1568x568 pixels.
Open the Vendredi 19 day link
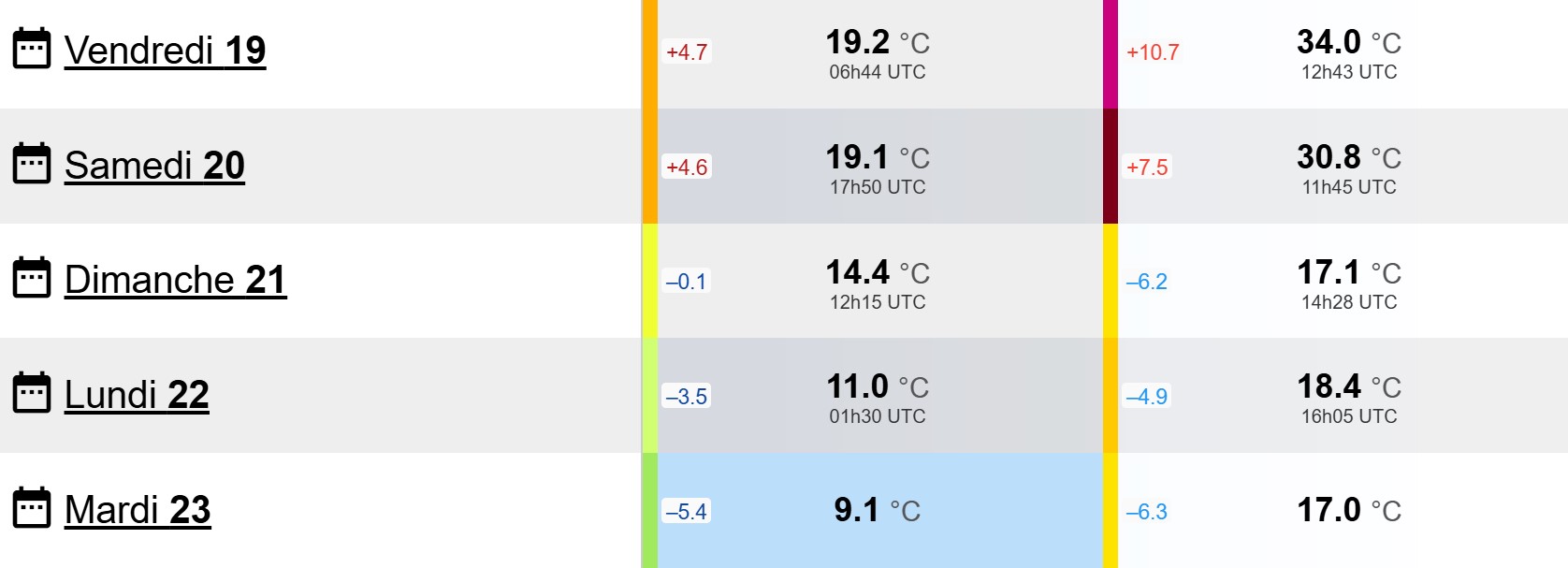tap(165, 51)
